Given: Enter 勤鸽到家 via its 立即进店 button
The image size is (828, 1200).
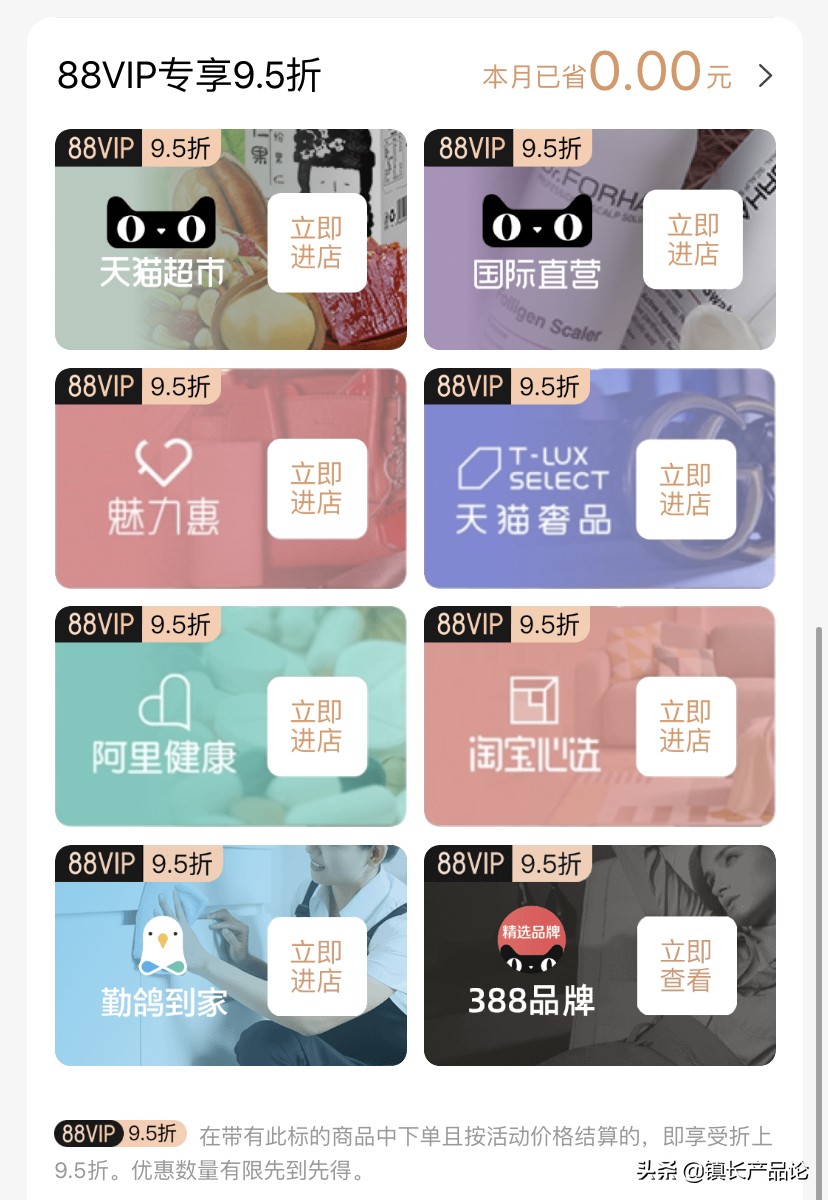Looking at the screenshot, I should [x=316, y=967].
